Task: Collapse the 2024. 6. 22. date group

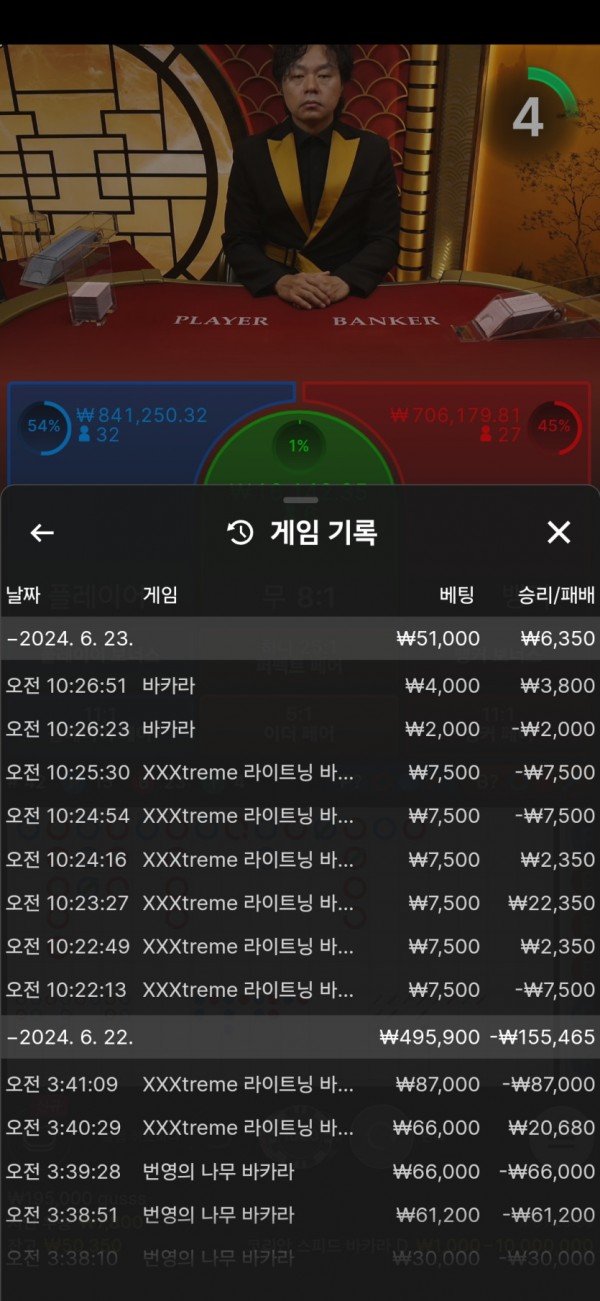Action: (x=300, y=1037)
